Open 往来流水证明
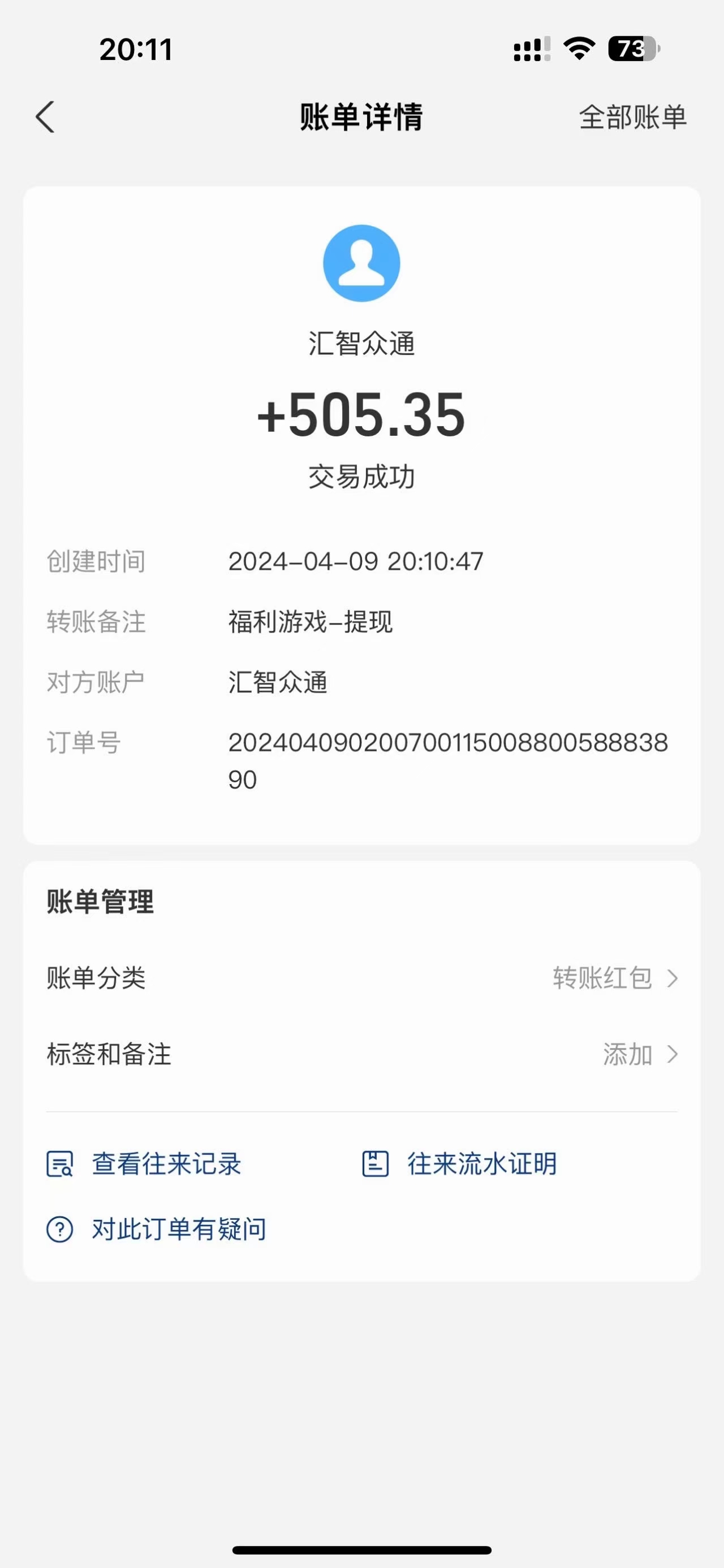 [460, 1164]
